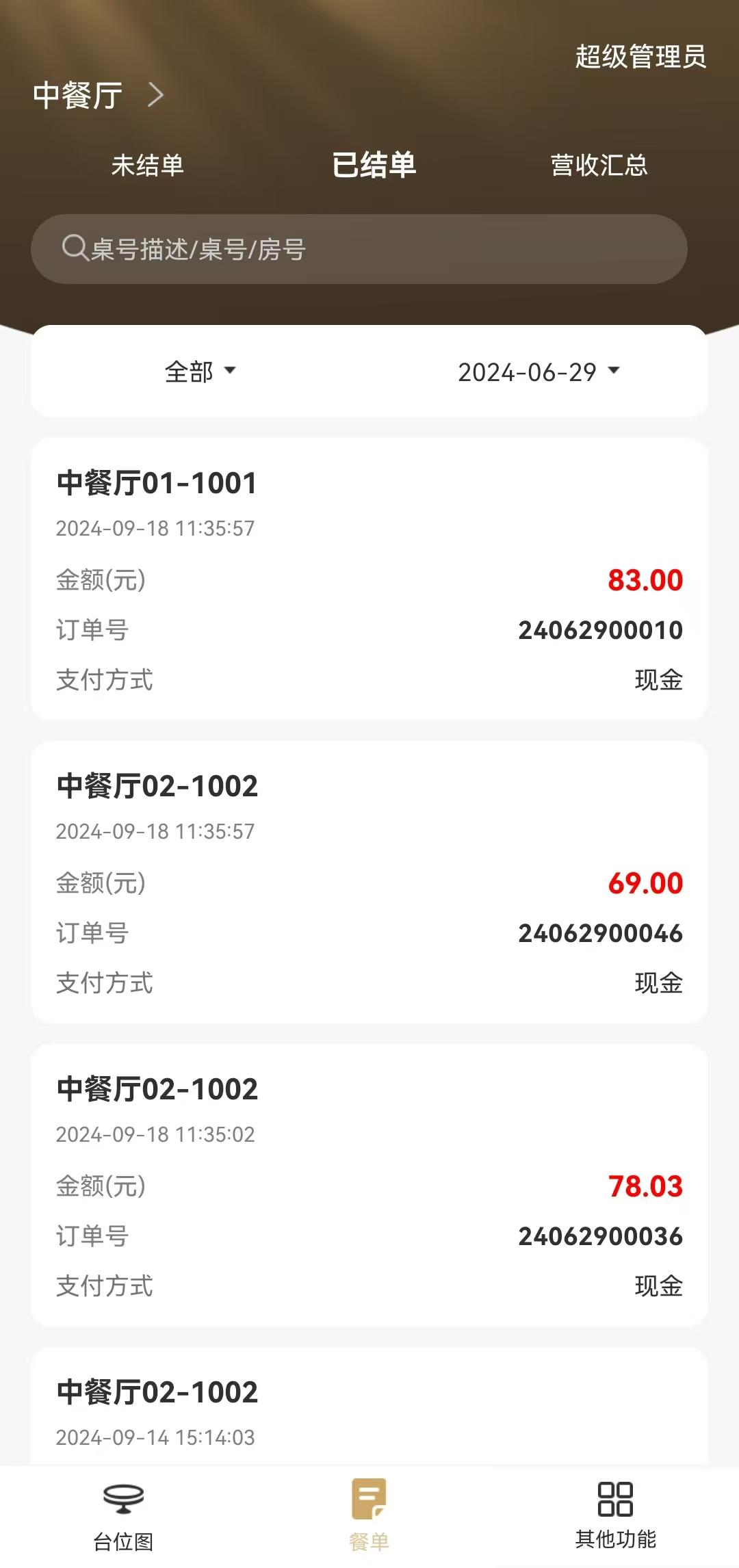Expand the 全部 filter dropdown
Screen dimensions: 739x1568
pos(200,371)
